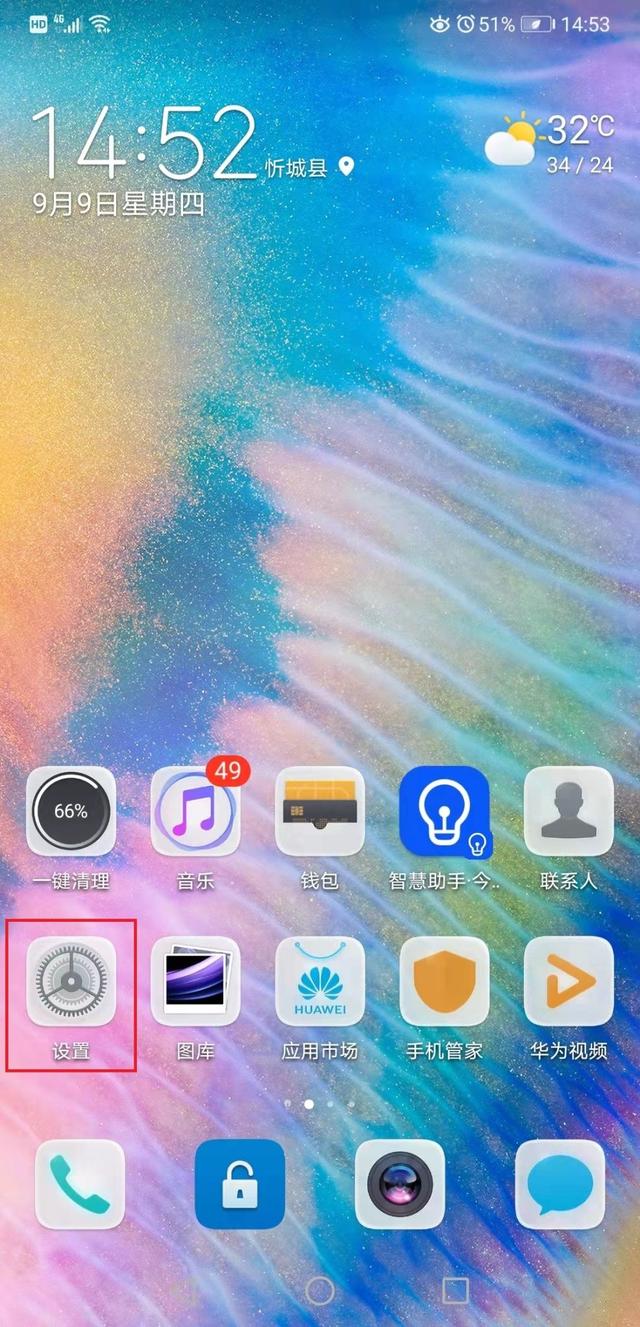The height and width of the screenshot is (1327, 640).
Task: Open the messages app in dock
Action: point(560,1184)
